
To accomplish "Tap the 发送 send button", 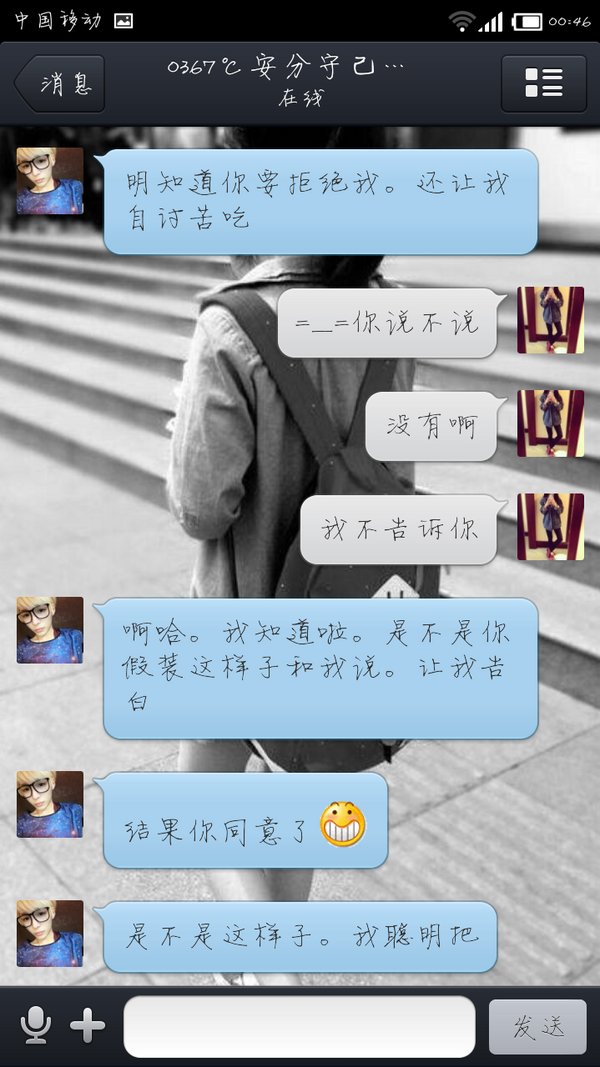I will point(537,1026).
